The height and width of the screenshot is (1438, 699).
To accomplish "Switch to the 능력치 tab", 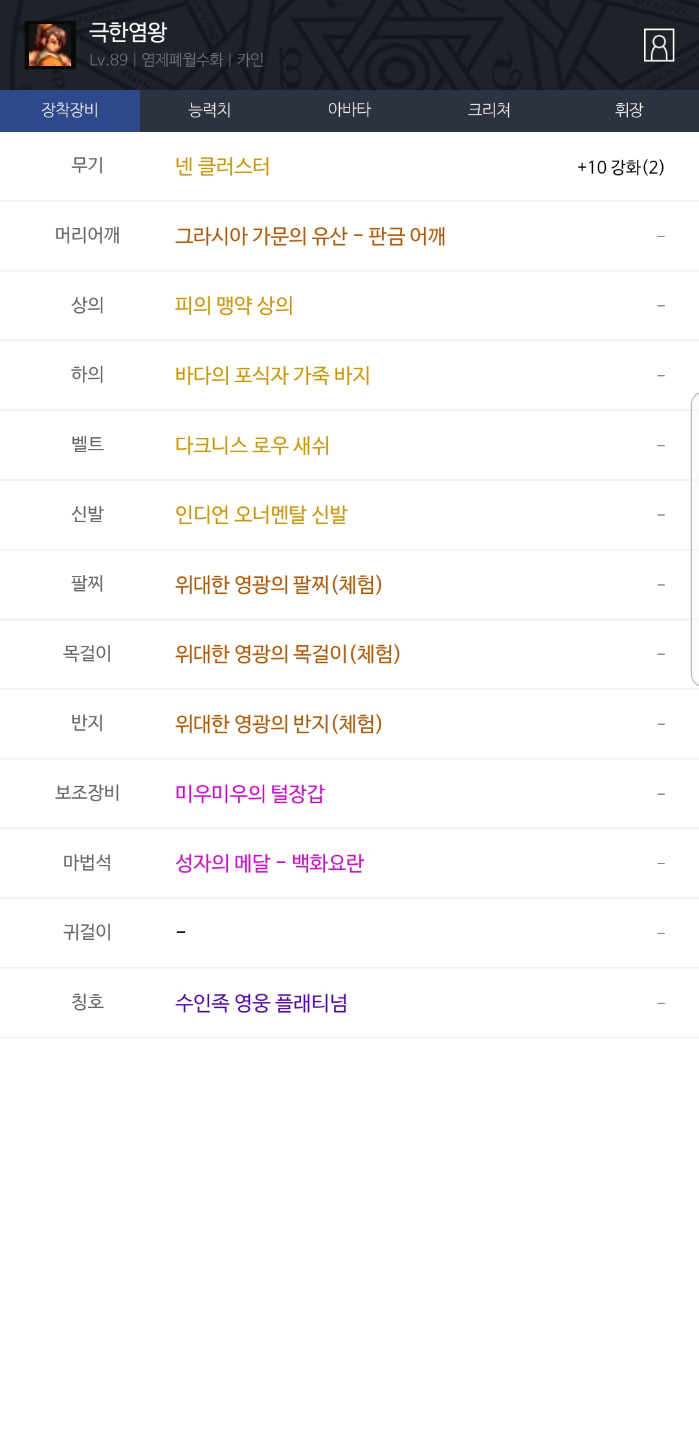I will click(210, 110).
